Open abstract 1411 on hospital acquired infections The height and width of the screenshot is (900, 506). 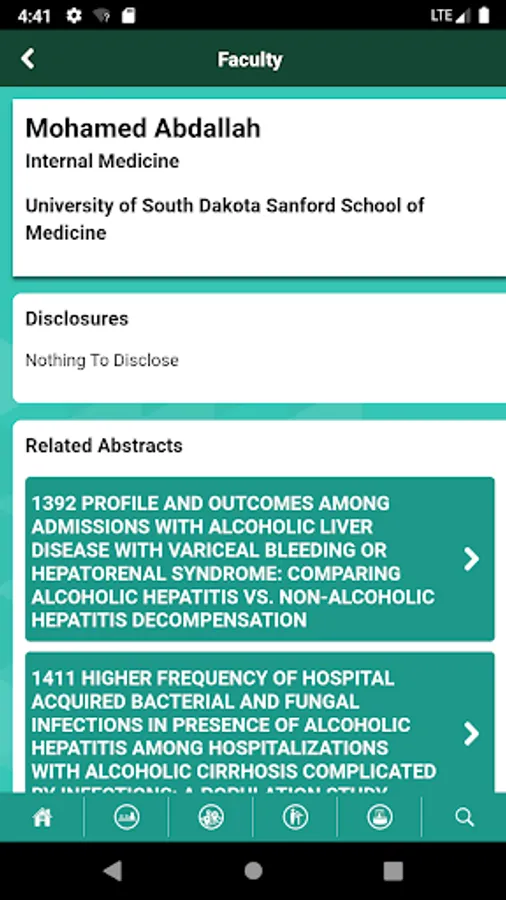[x=259, y=723]
